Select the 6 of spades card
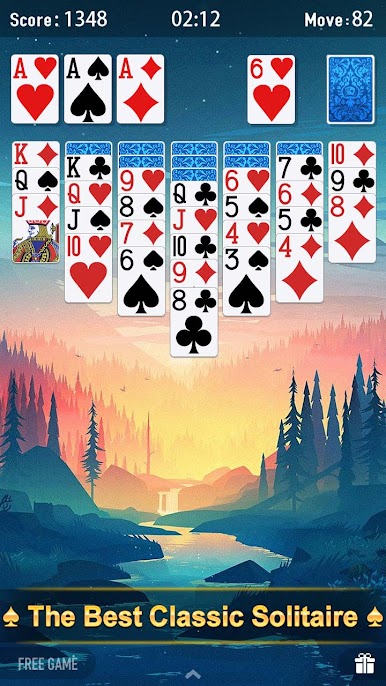Screen dimensions: 386x686 point(141,281)
